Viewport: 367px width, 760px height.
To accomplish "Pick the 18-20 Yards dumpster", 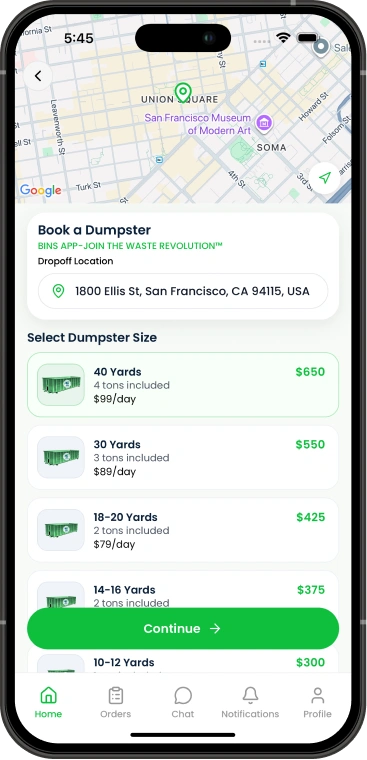I will (x=183, y=530).
